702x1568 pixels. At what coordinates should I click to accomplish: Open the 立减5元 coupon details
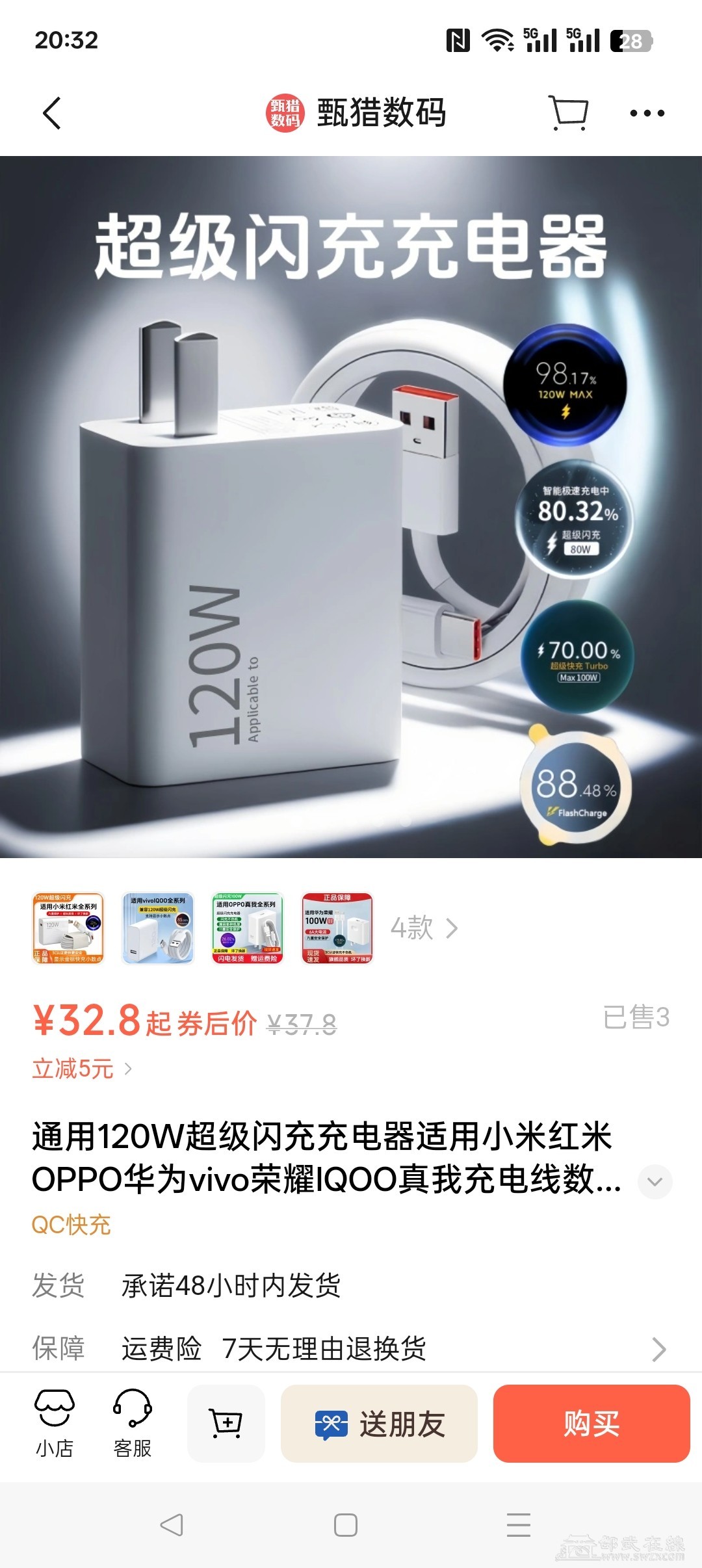click(x=82, y=1069)
